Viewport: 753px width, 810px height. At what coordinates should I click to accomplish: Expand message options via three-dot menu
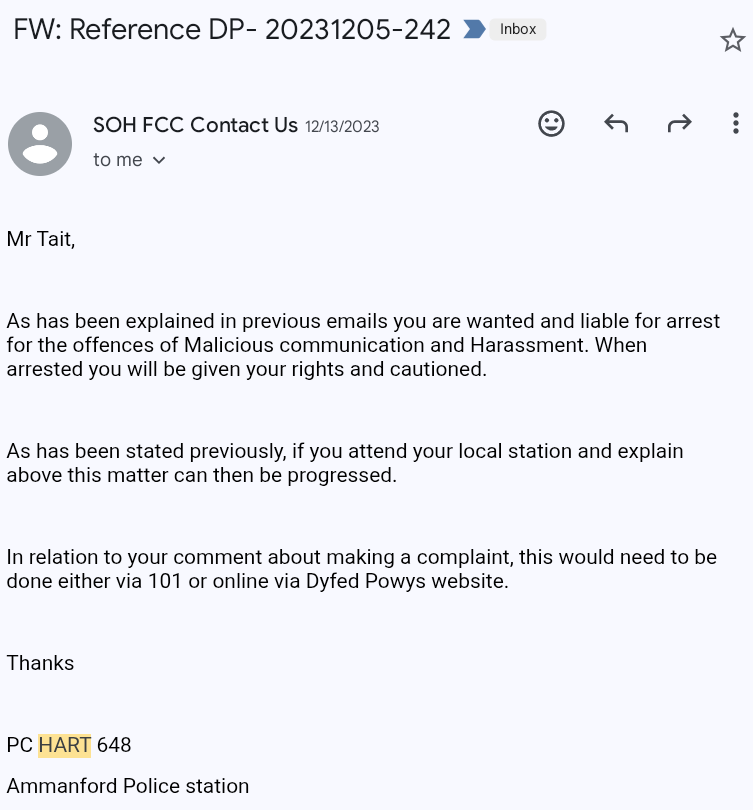coord(735,123)
